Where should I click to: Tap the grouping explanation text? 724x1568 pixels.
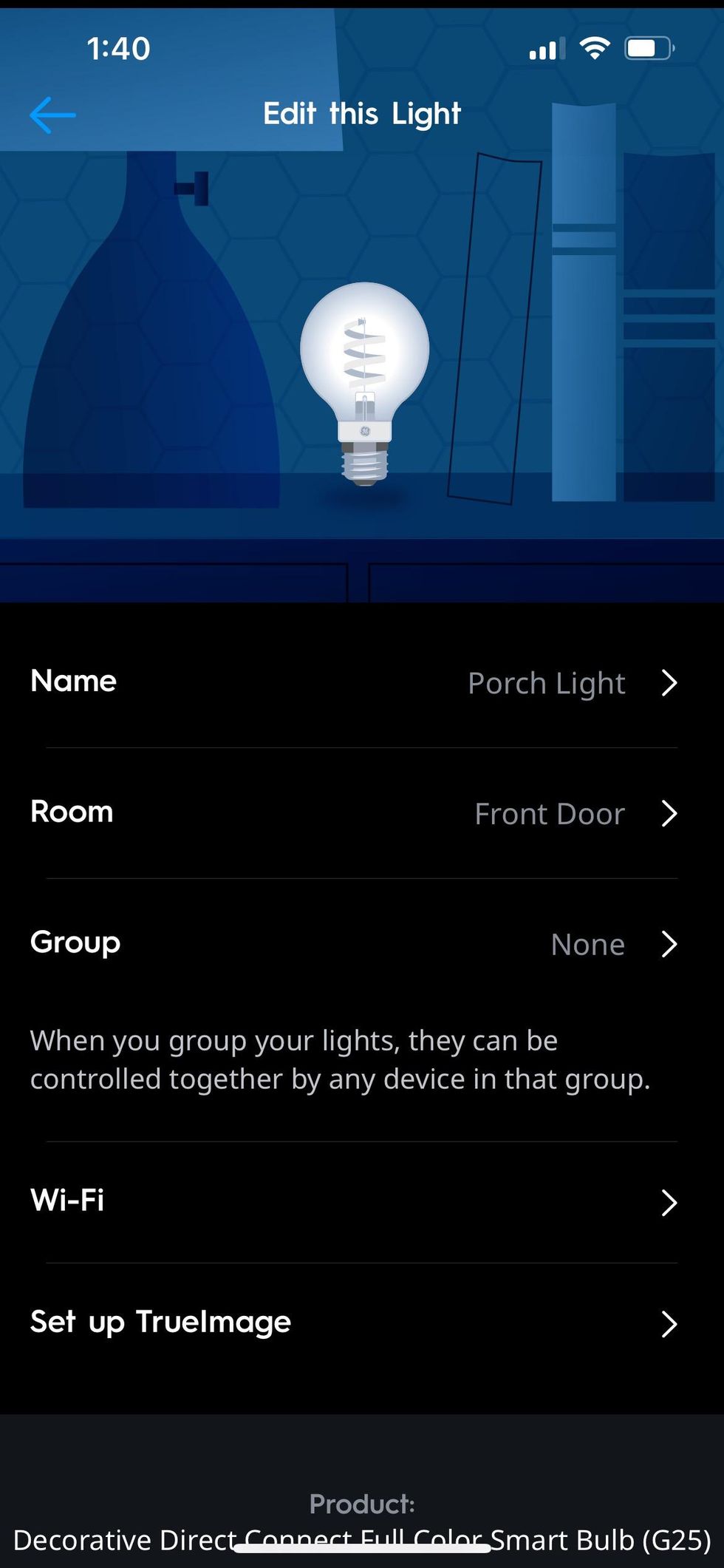[x=340, y=1059]
